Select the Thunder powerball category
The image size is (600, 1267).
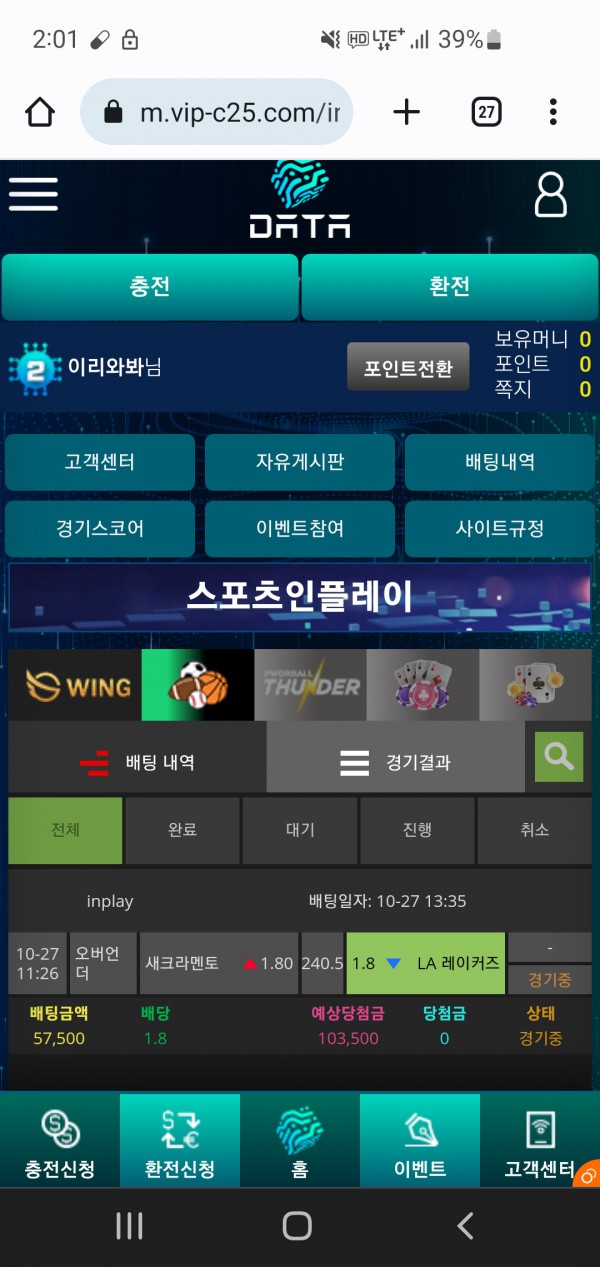310,686
